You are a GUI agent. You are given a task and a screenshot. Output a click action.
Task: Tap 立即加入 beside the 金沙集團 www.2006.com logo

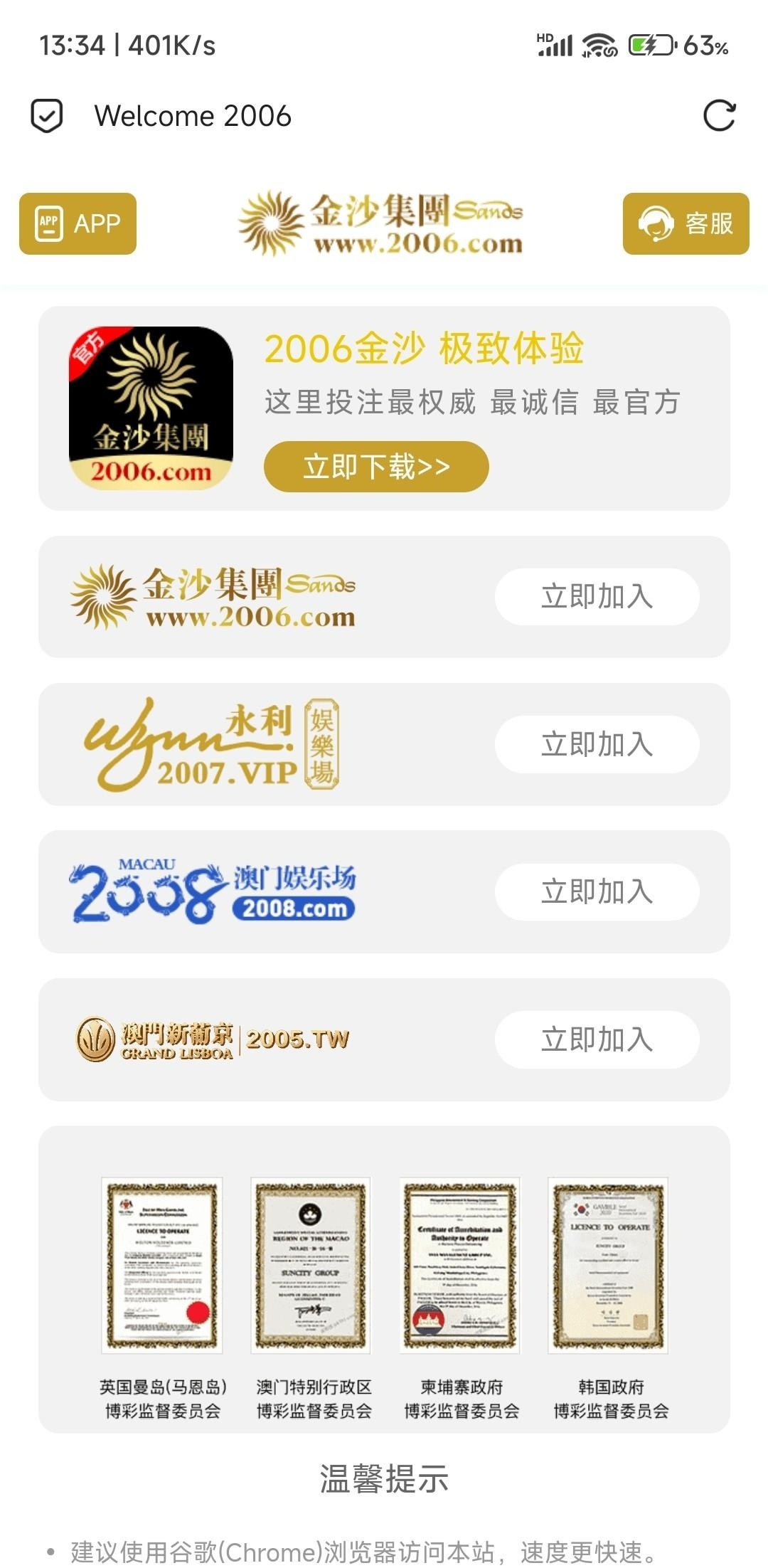tap(597, 597)
